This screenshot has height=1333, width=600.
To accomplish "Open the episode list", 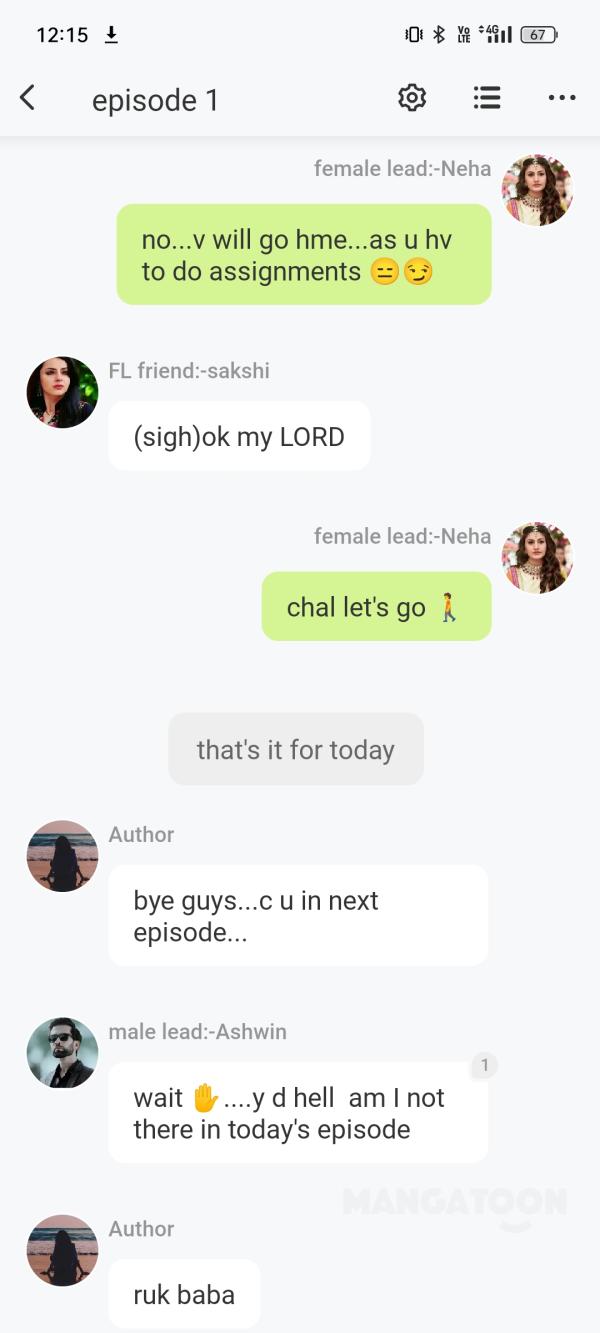I will point(487,98).
